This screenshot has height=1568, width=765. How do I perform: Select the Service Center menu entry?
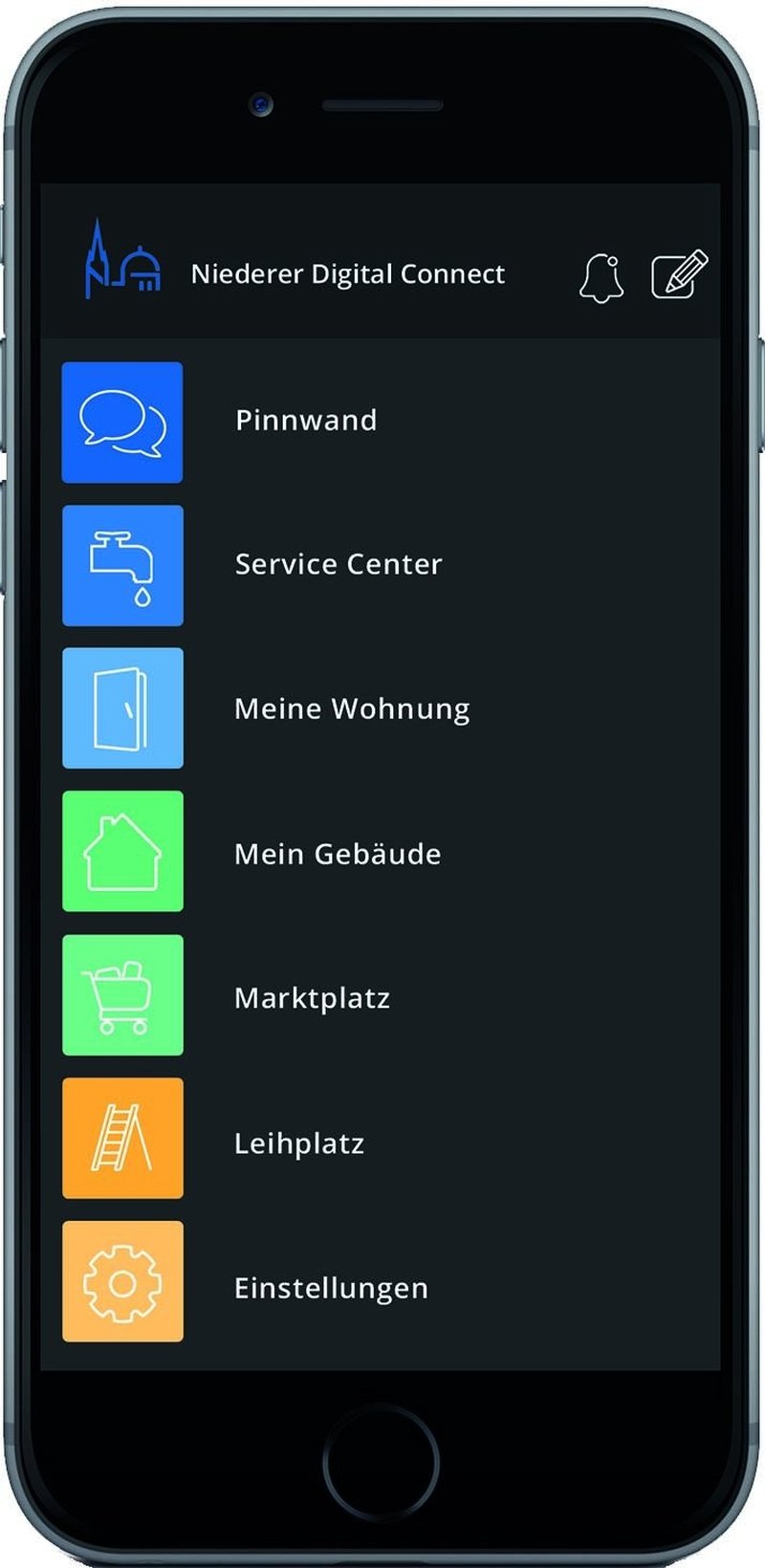[339, 564]
